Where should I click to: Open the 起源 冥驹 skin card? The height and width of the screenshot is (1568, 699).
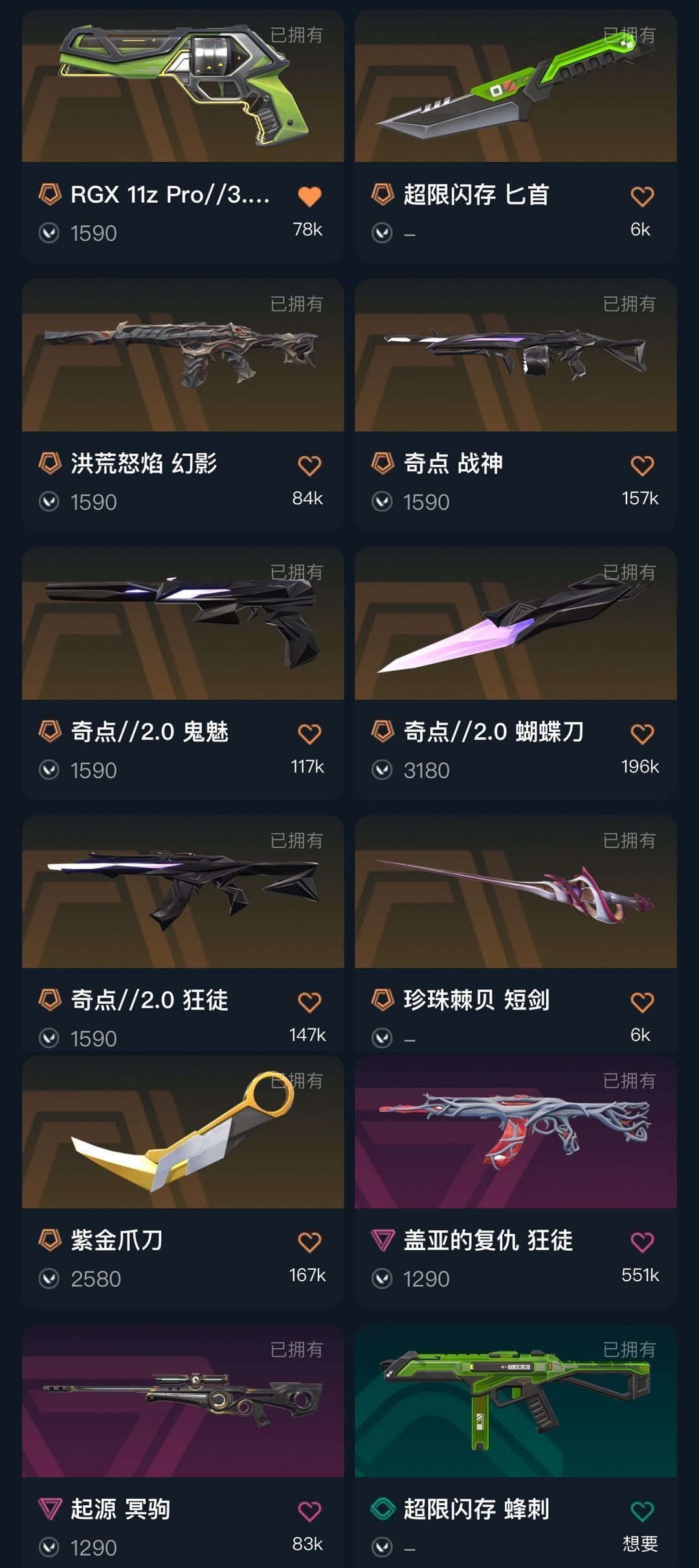183,1402
